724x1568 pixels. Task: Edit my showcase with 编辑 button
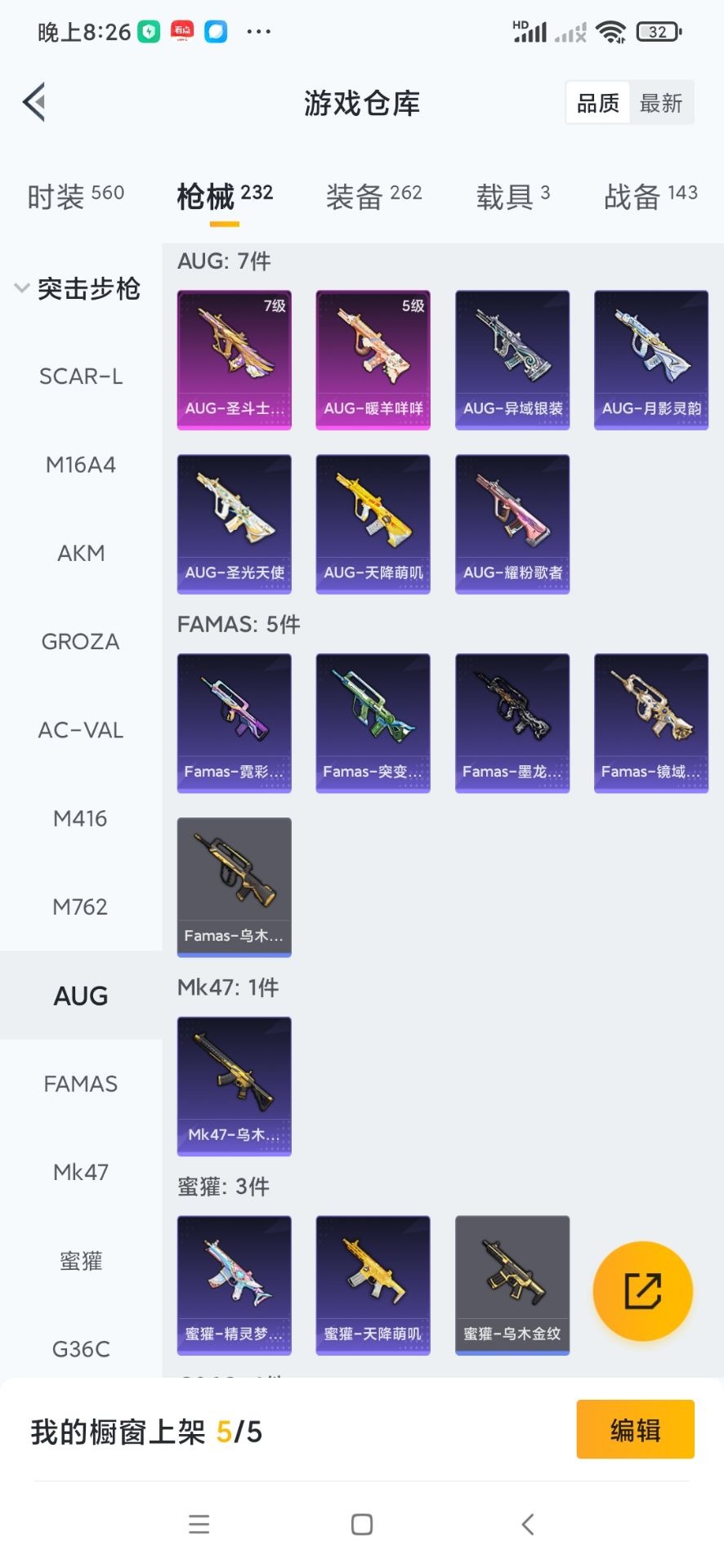click(x=635, y=1429)
